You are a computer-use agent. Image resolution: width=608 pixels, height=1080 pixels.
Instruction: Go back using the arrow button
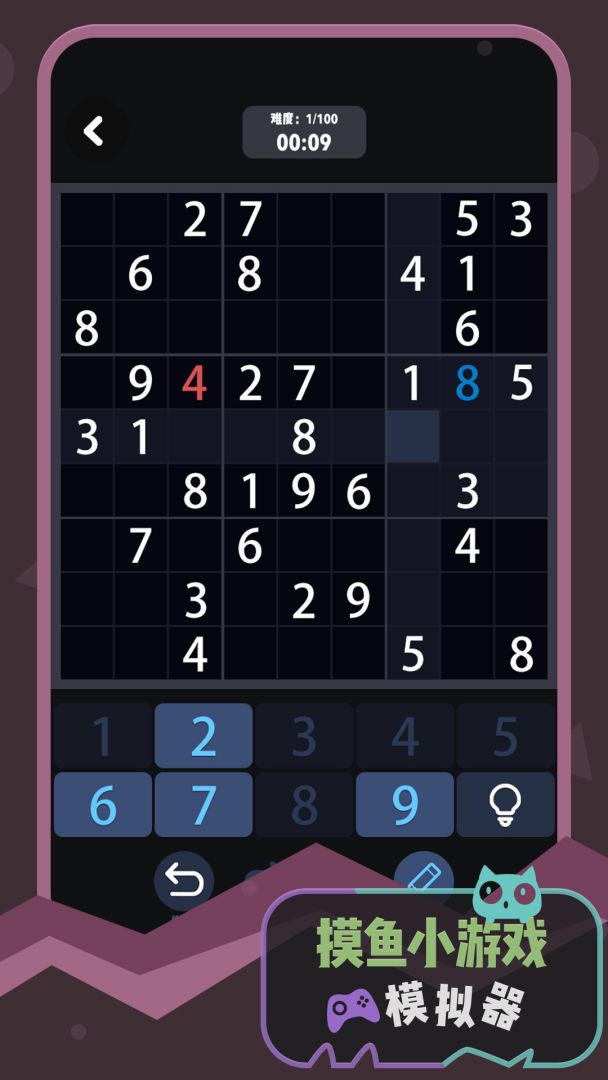[94, 131]
